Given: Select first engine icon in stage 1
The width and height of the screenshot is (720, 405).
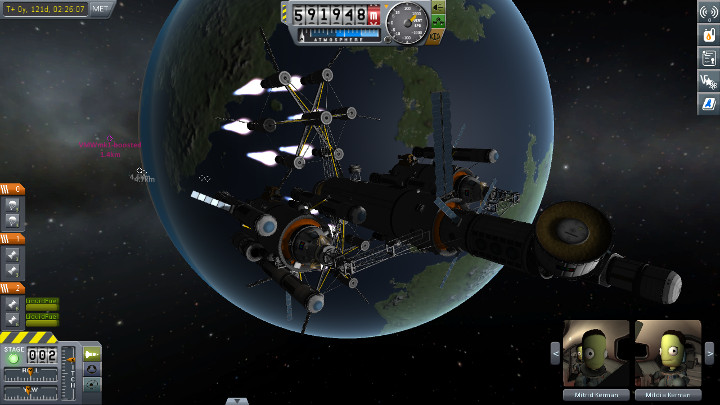Looking at the screenshot, I should 13,254.
